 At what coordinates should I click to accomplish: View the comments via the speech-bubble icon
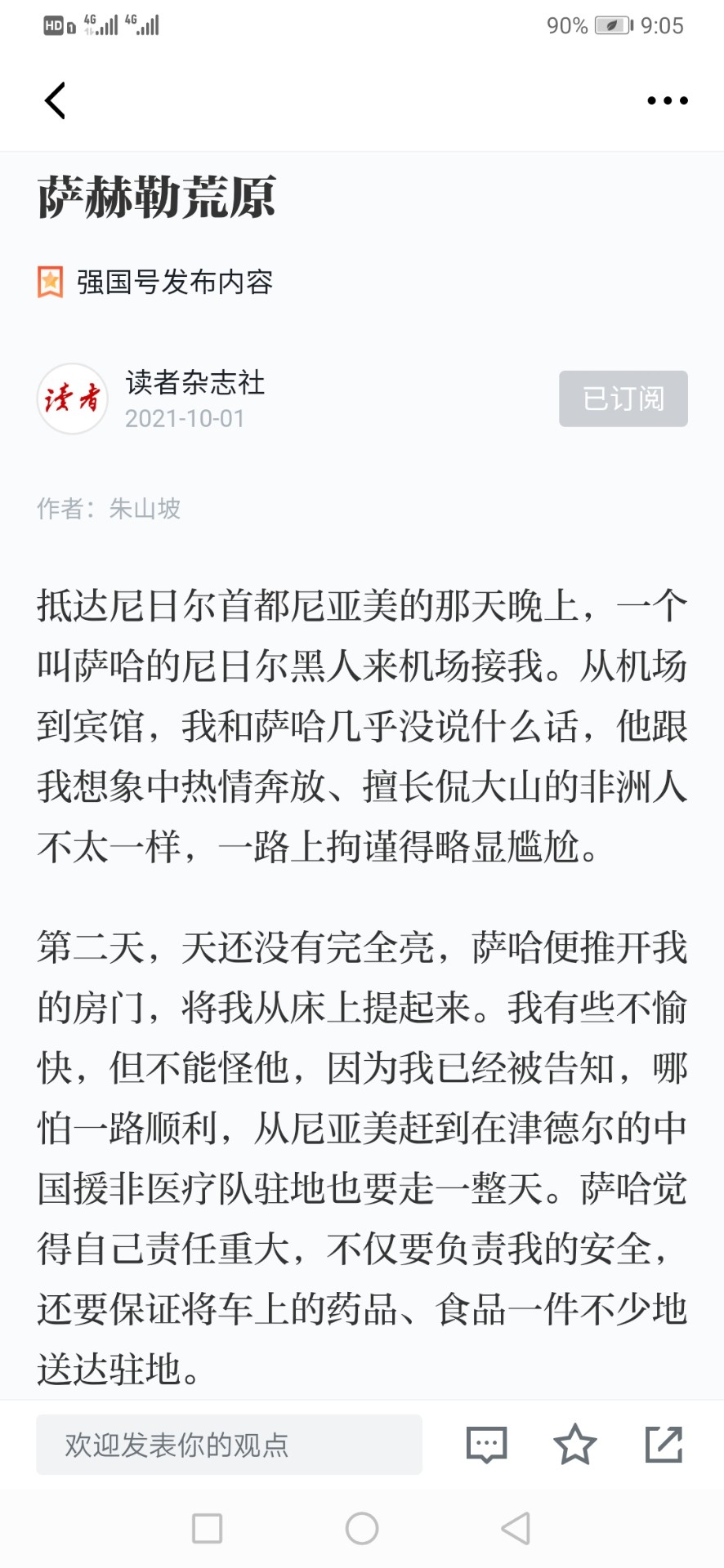coord(487,1445)
